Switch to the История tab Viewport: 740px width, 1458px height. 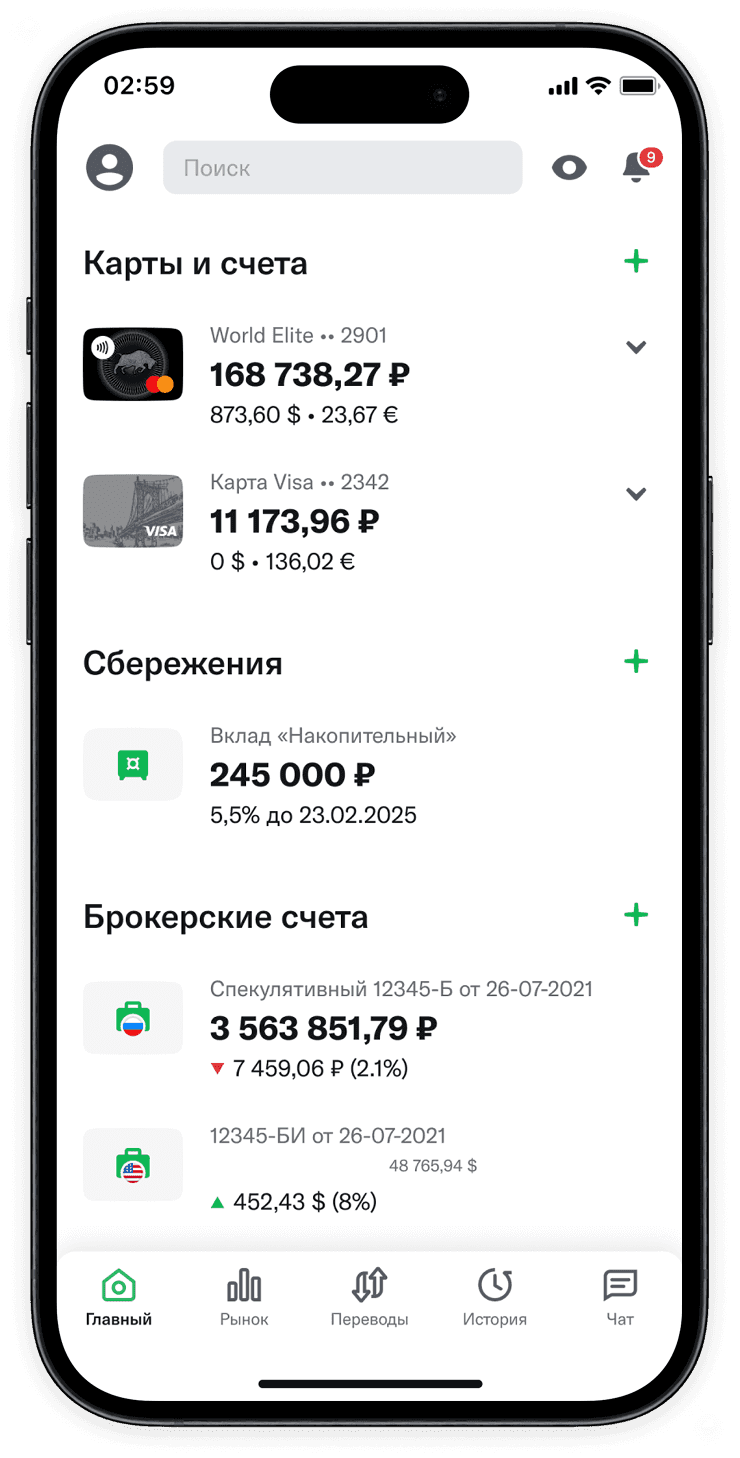494,1298
